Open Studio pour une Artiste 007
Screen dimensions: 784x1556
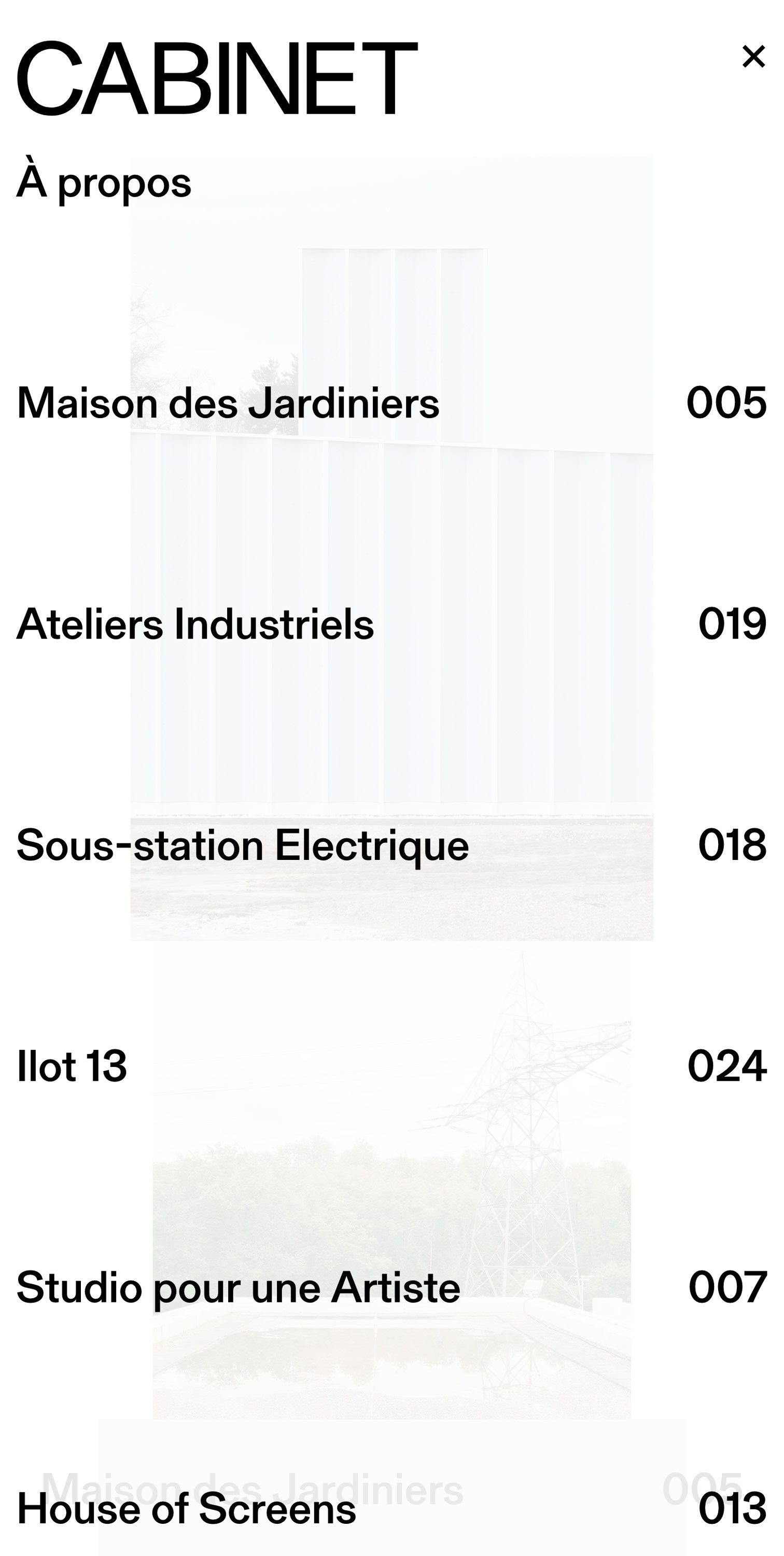[392, 1287]
